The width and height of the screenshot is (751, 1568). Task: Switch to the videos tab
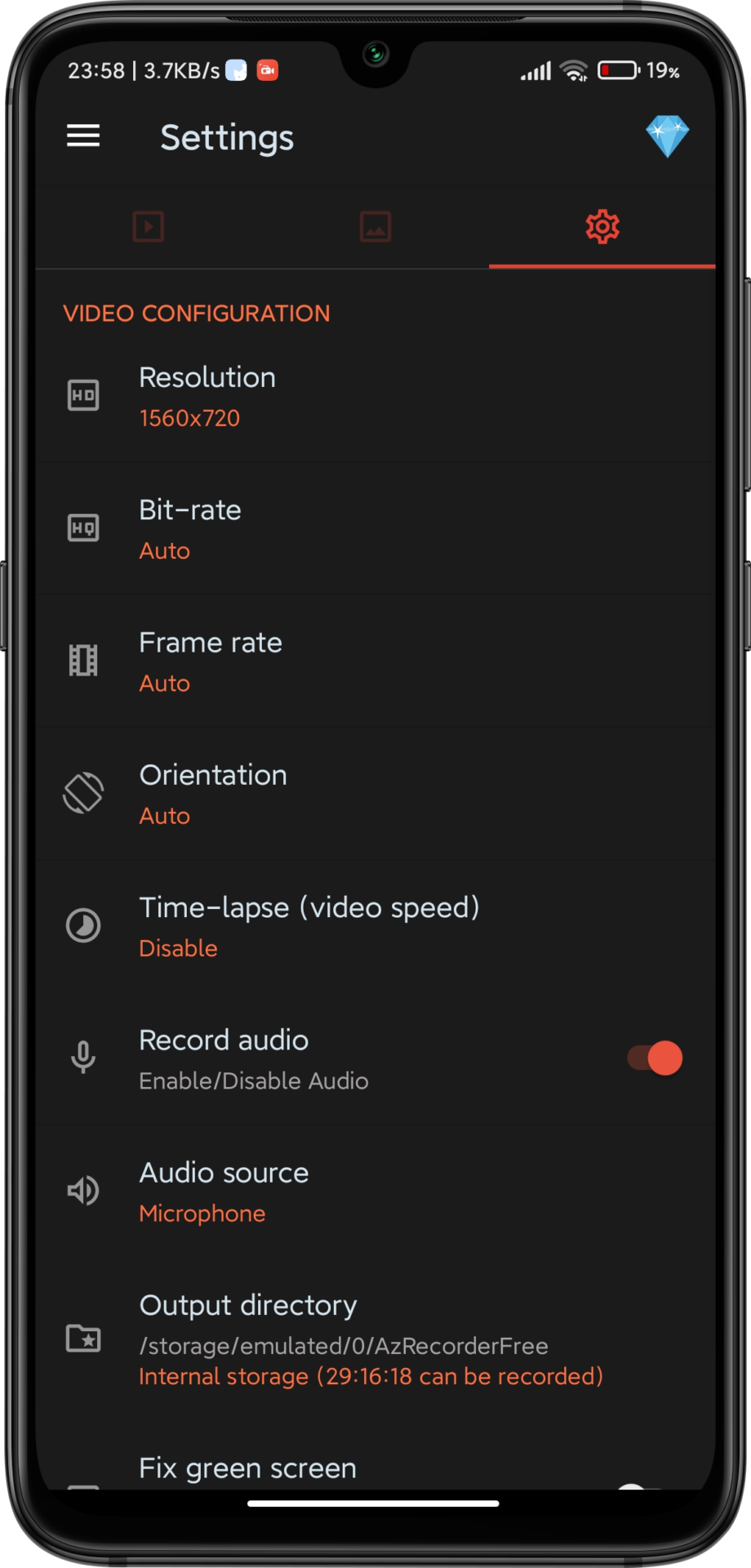click(149, 226)
